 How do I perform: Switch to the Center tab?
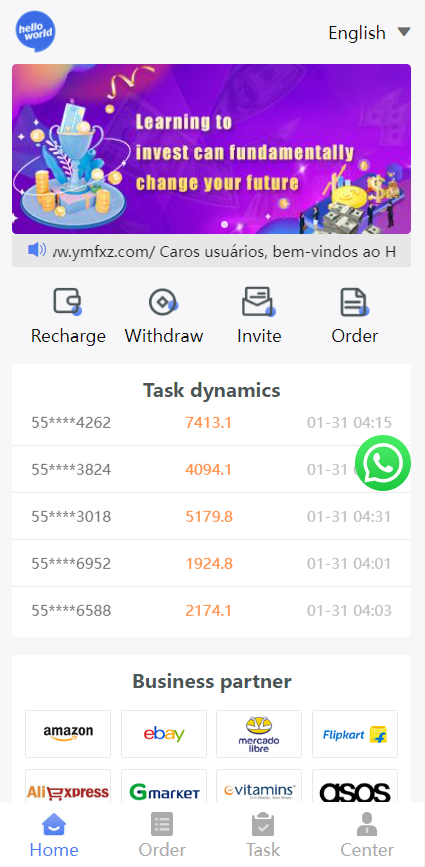[367, 834]
